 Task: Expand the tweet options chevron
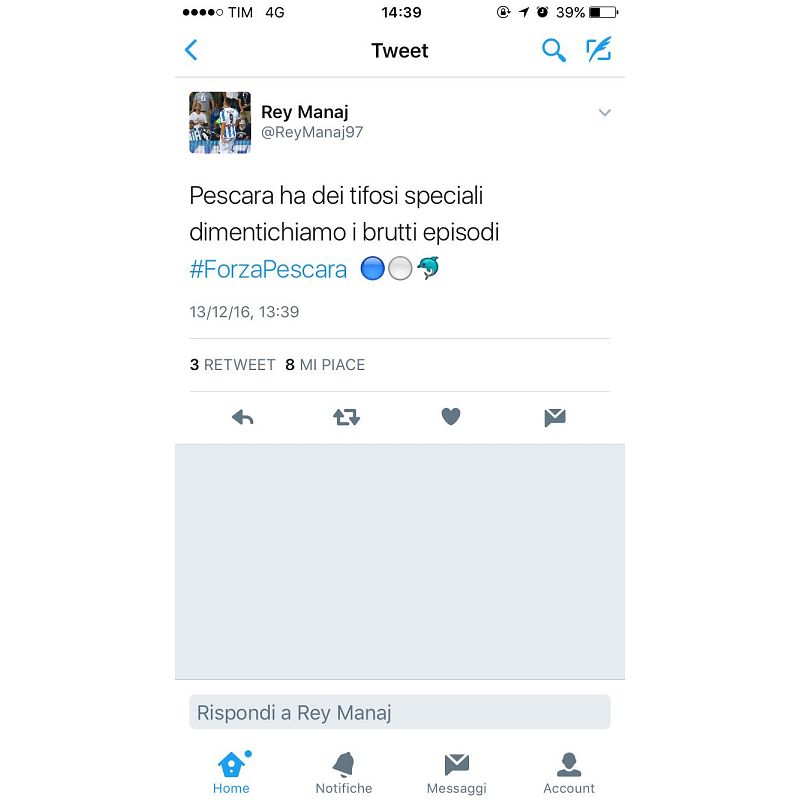pyautogui.click(x=604, y=113)
